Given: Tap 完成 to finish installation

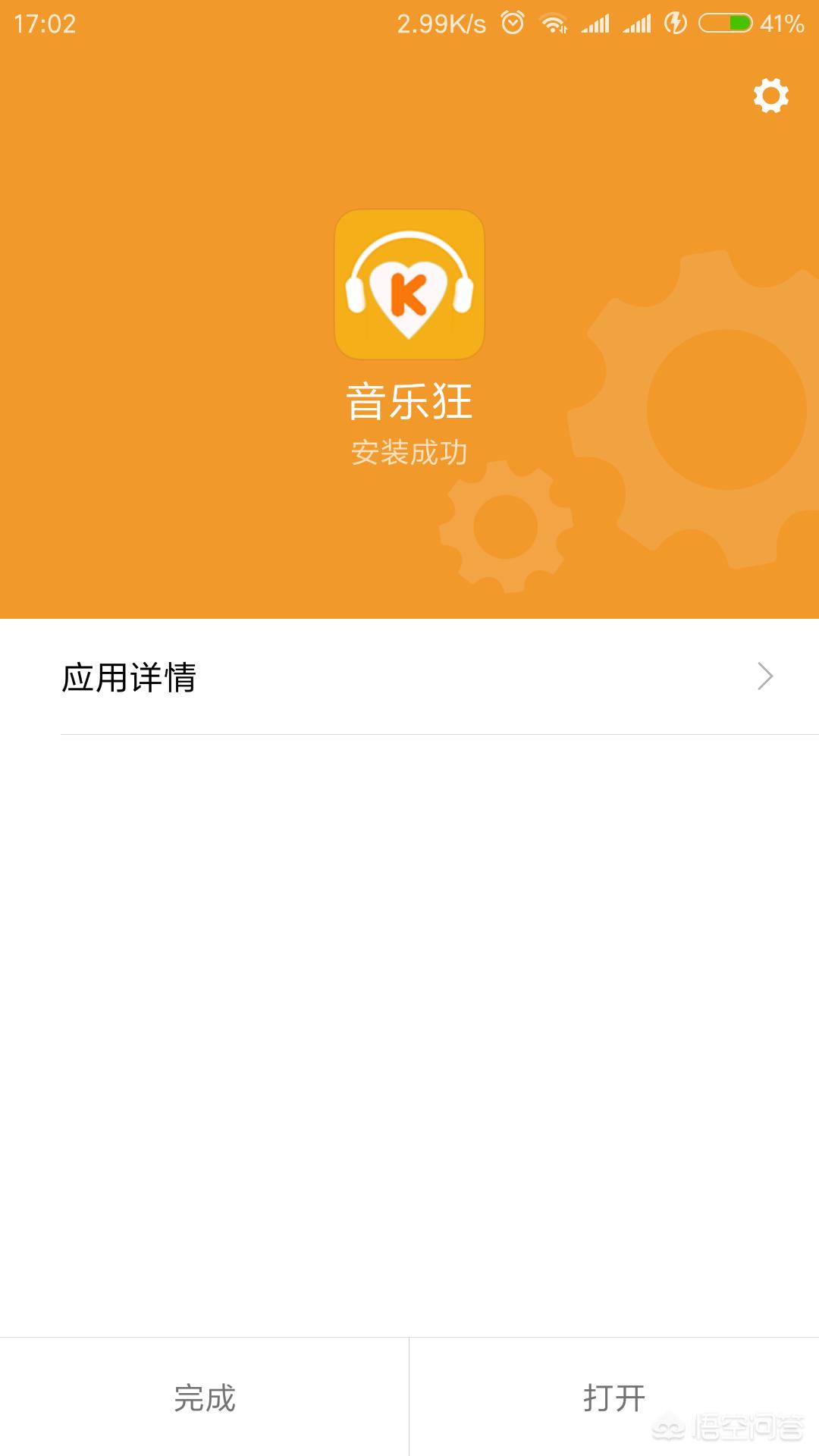Looking at the screenshot, I should pyautogui.click(x=204, y=1397).
